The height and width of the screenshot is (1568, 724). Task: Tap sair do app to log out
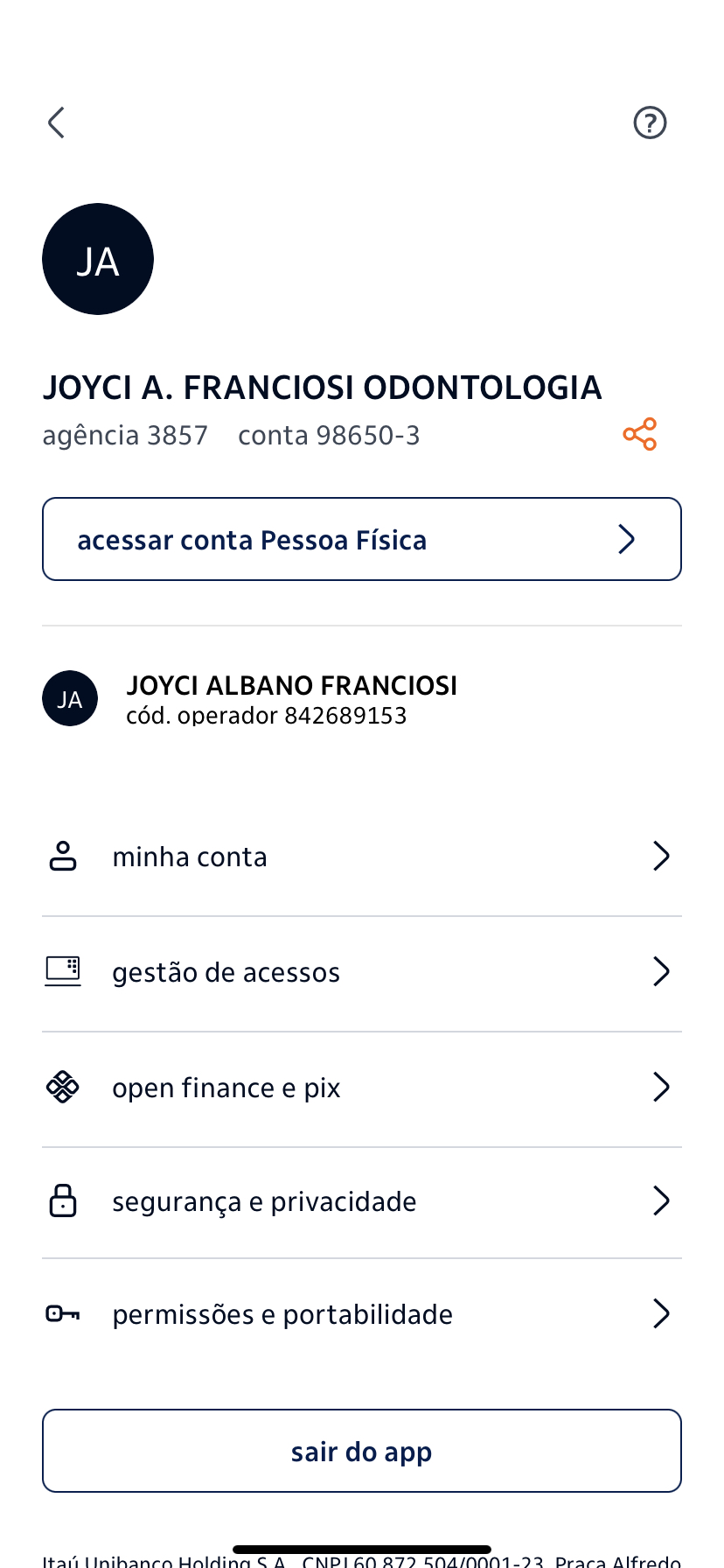[362, 1451]
